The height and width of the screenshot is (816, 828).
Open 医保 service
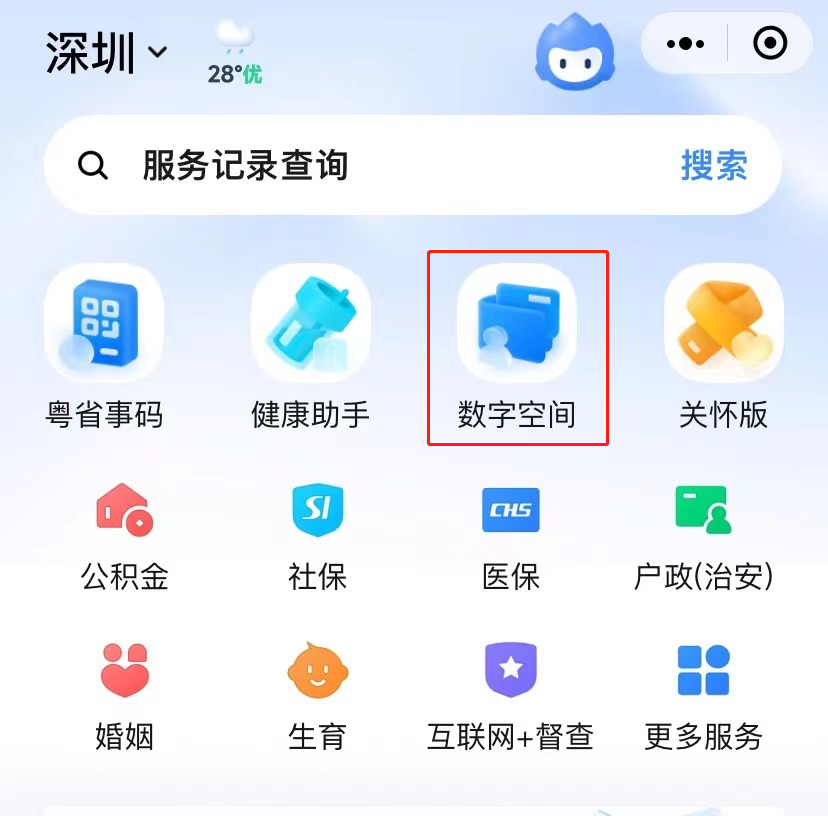pos(511,535)
